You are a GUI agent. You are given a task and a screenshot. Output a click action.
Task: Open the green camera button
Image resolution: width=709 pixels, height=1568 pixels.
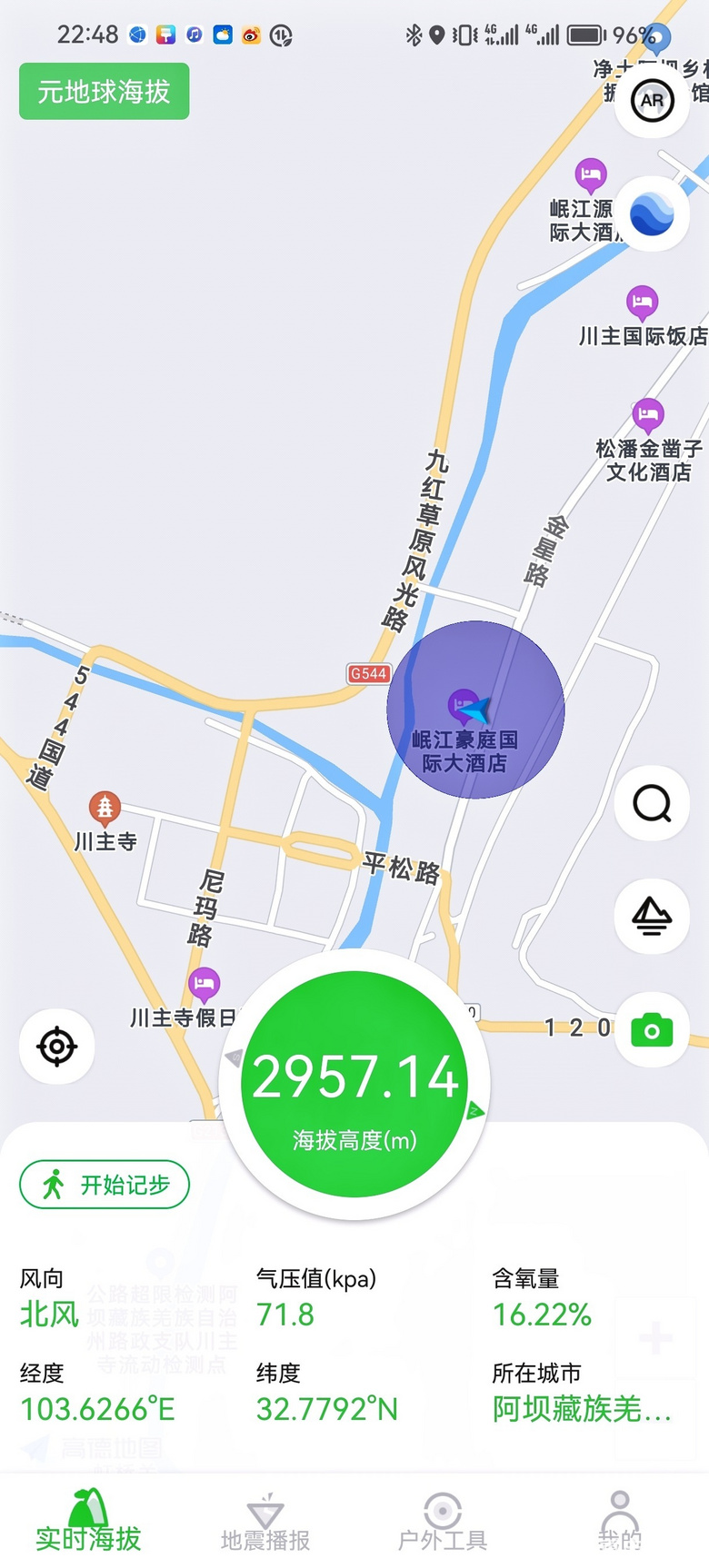tap(652, 1029)
